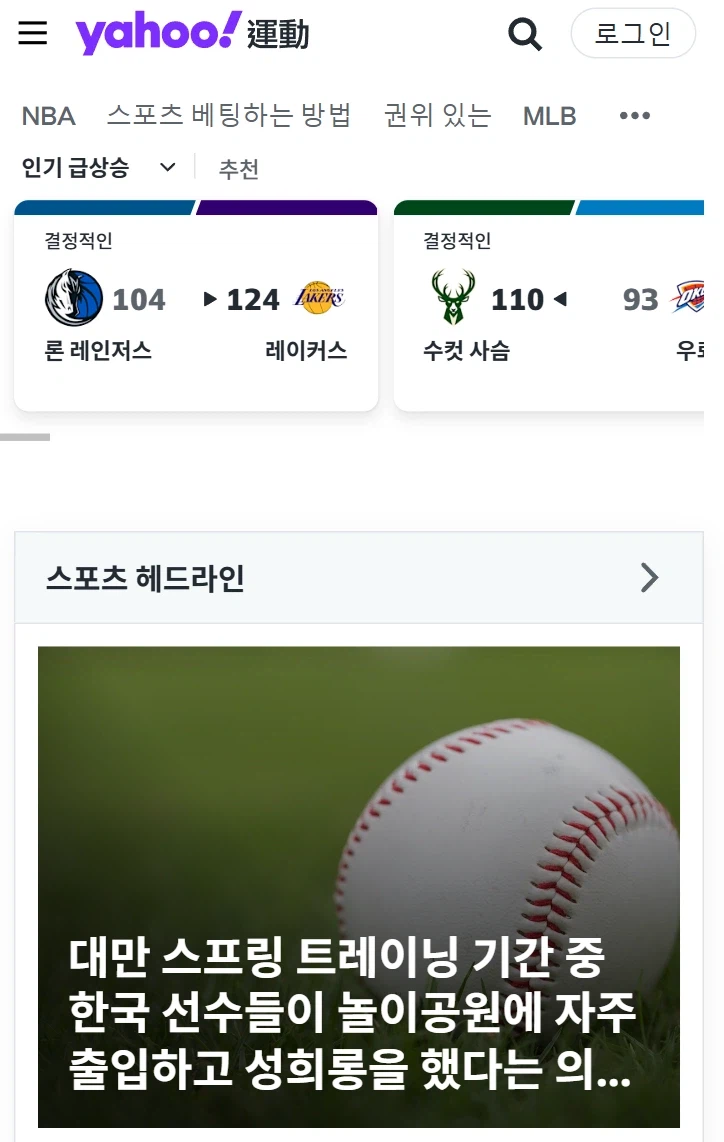
Task: Switch to the NBA tab
Action: pyautogui.click(x=48, y=115)
